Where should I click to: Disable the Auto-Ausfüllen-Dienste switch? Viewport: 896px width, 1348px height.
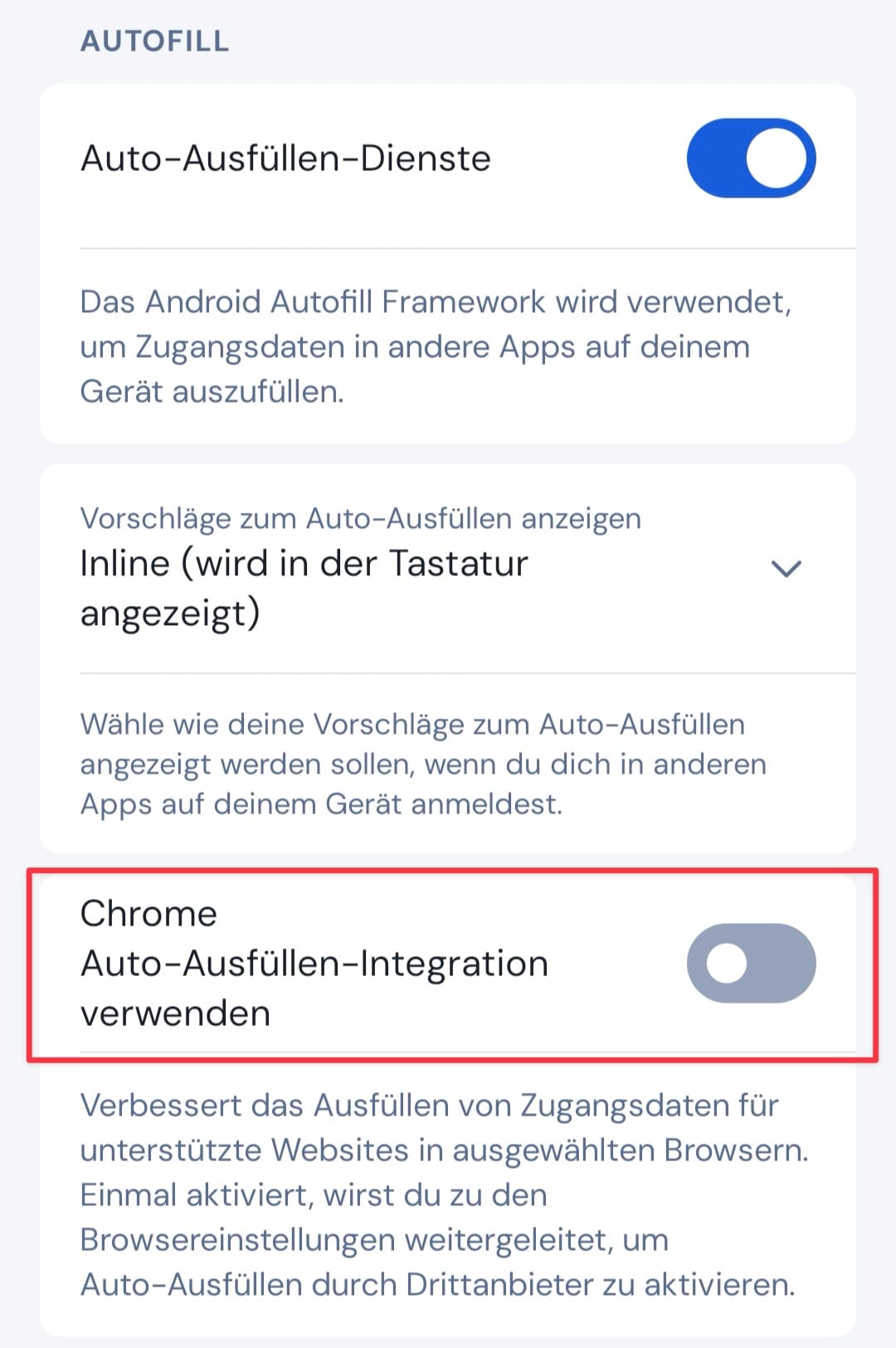pyautogui.click(x=751, y=159)
